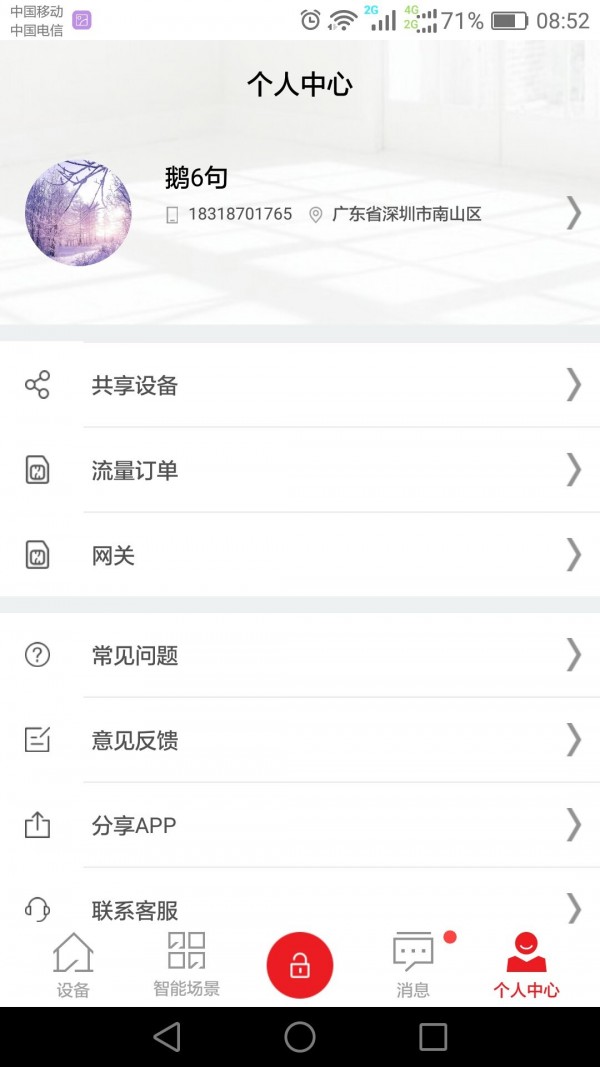Open 意见反馈 feedback form

[300, 740]
